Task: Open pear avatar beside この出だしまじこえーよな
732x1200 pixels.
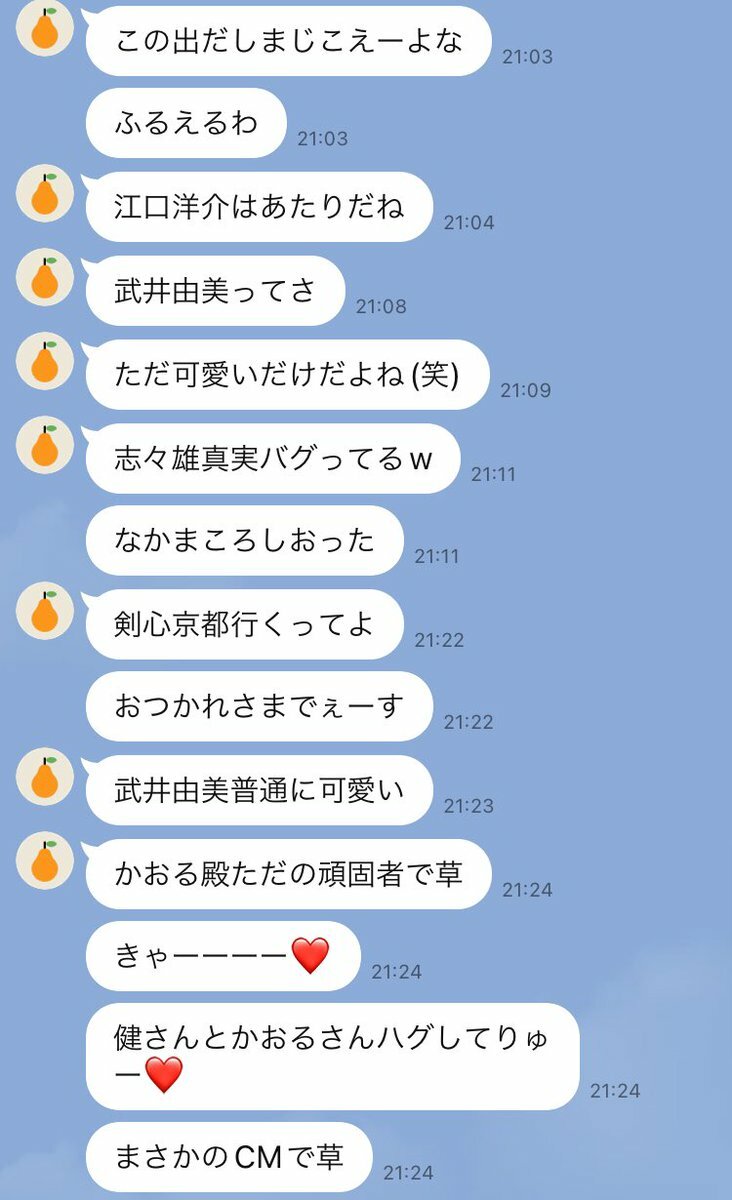Action: click(45, 28)
